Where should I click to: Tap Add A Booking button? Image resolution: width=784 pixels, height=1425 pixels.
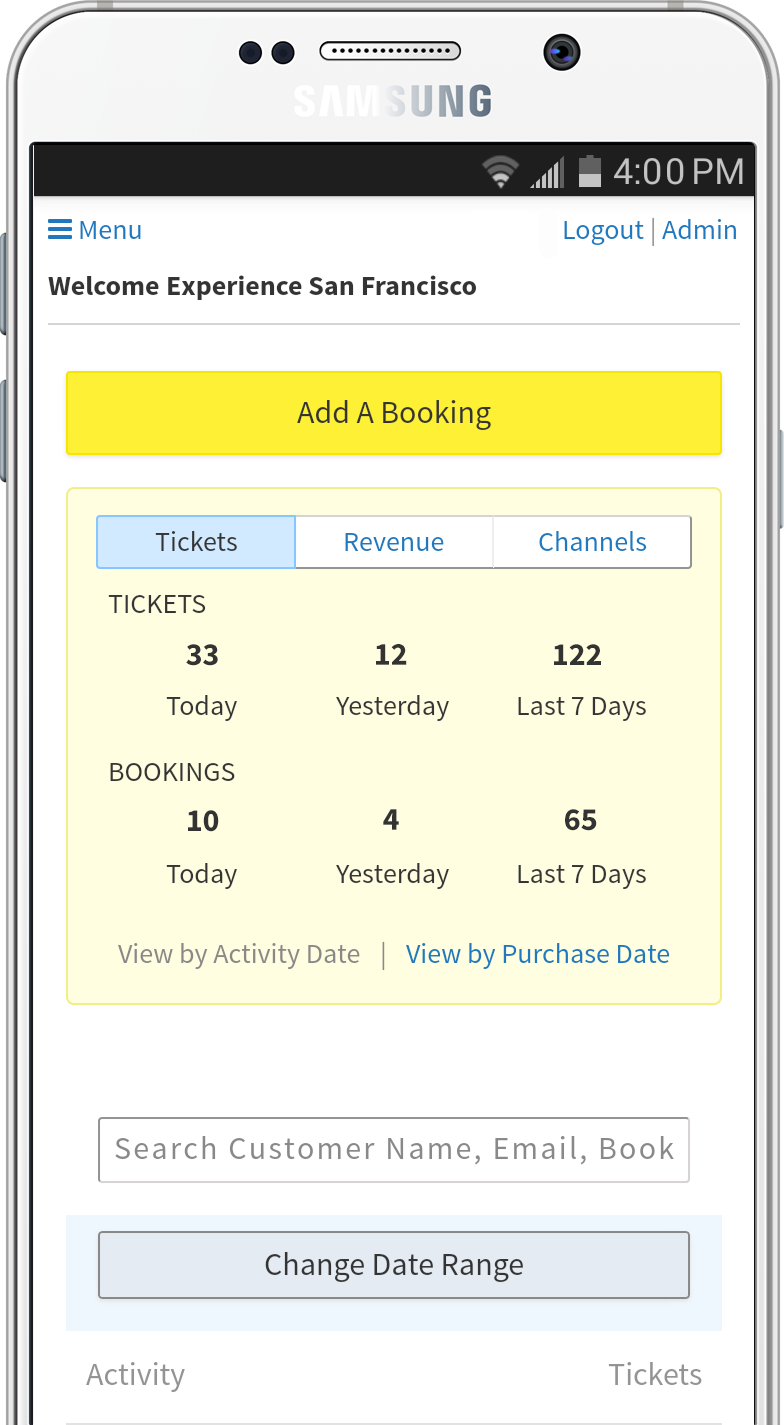click(394, 413)
